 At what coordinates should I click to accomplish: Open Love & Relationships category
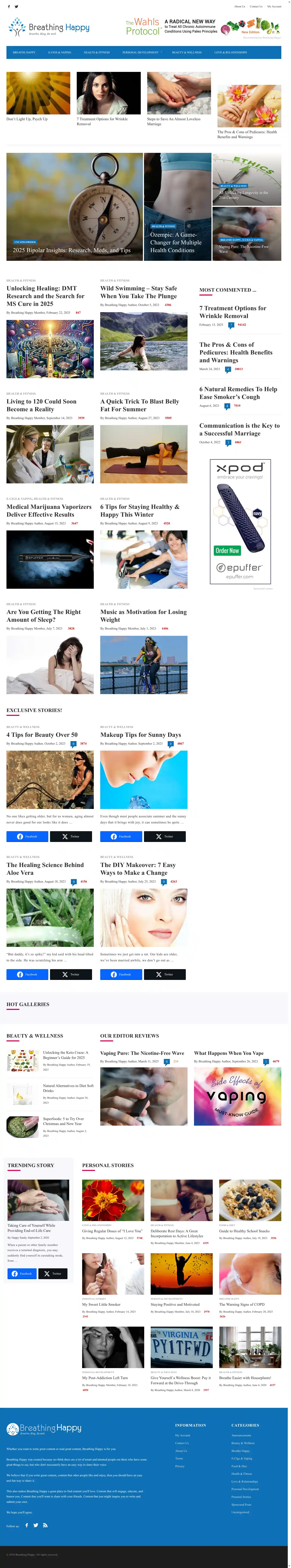point(230,52)
